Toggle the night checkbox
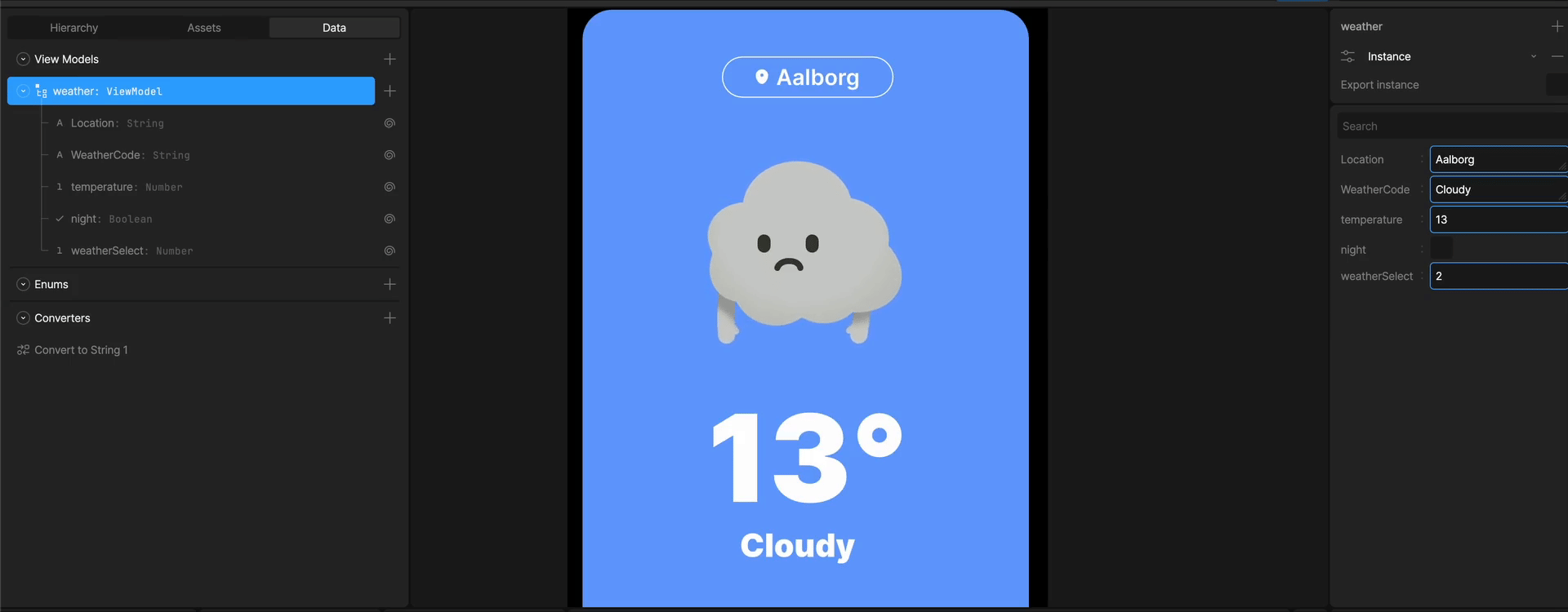Screen dimensions: 1568x612 [x=1441, y=249]
